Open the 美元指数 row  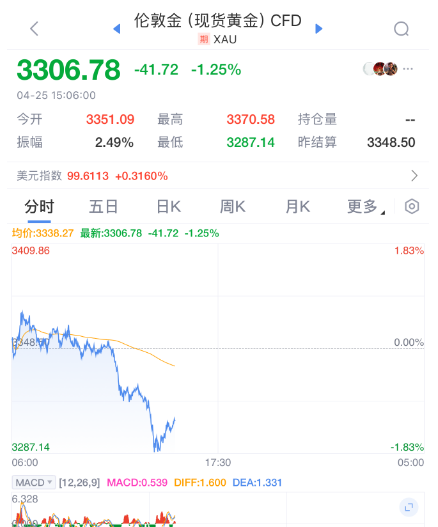[218, 175]
